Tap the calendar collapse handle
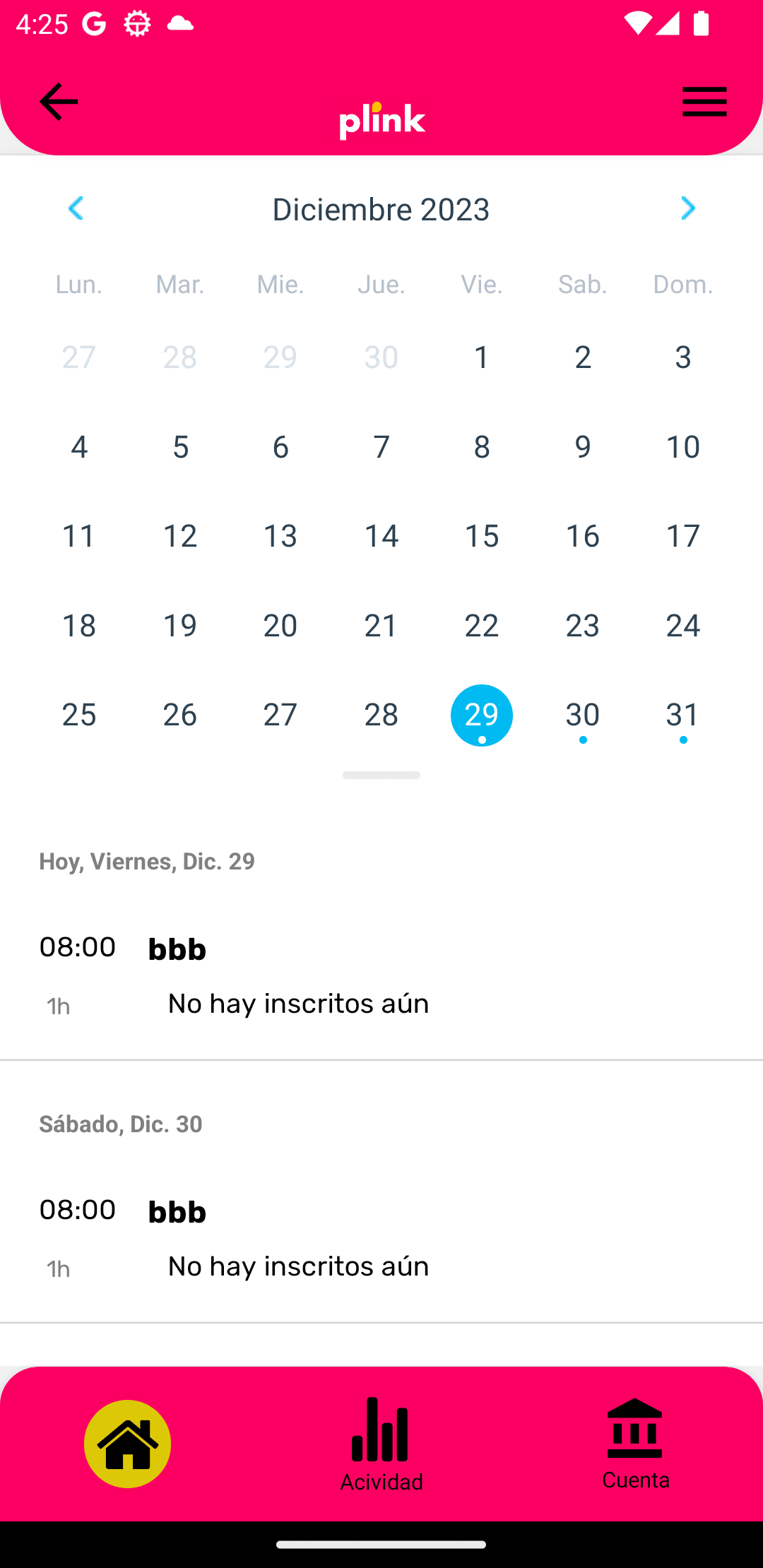 [381, 776]
